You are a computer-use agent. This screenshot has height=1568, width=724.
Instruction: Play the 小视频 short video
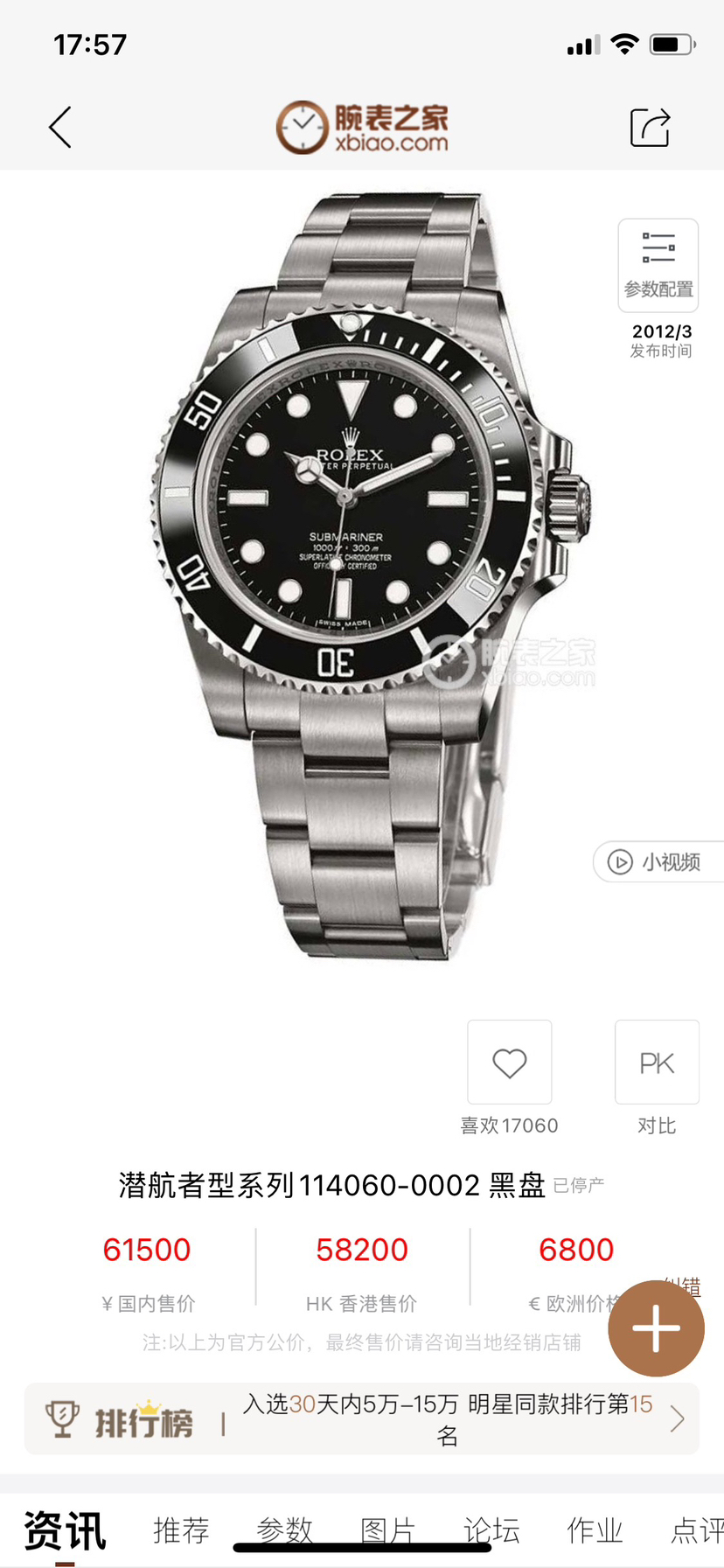pos(658,861)
